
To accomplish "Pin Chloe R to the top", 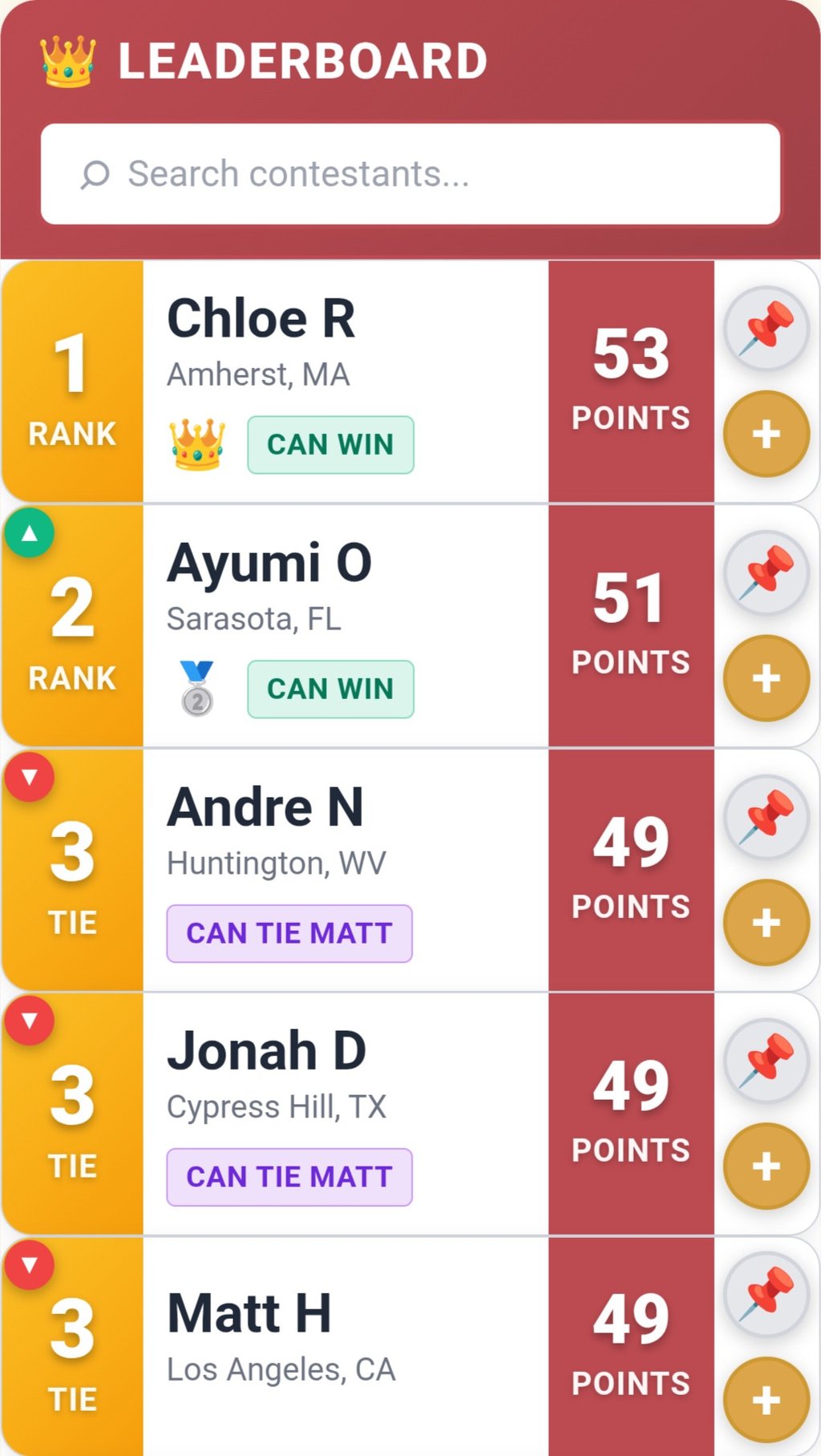I will pyautogui.click(x=766, y=328).
